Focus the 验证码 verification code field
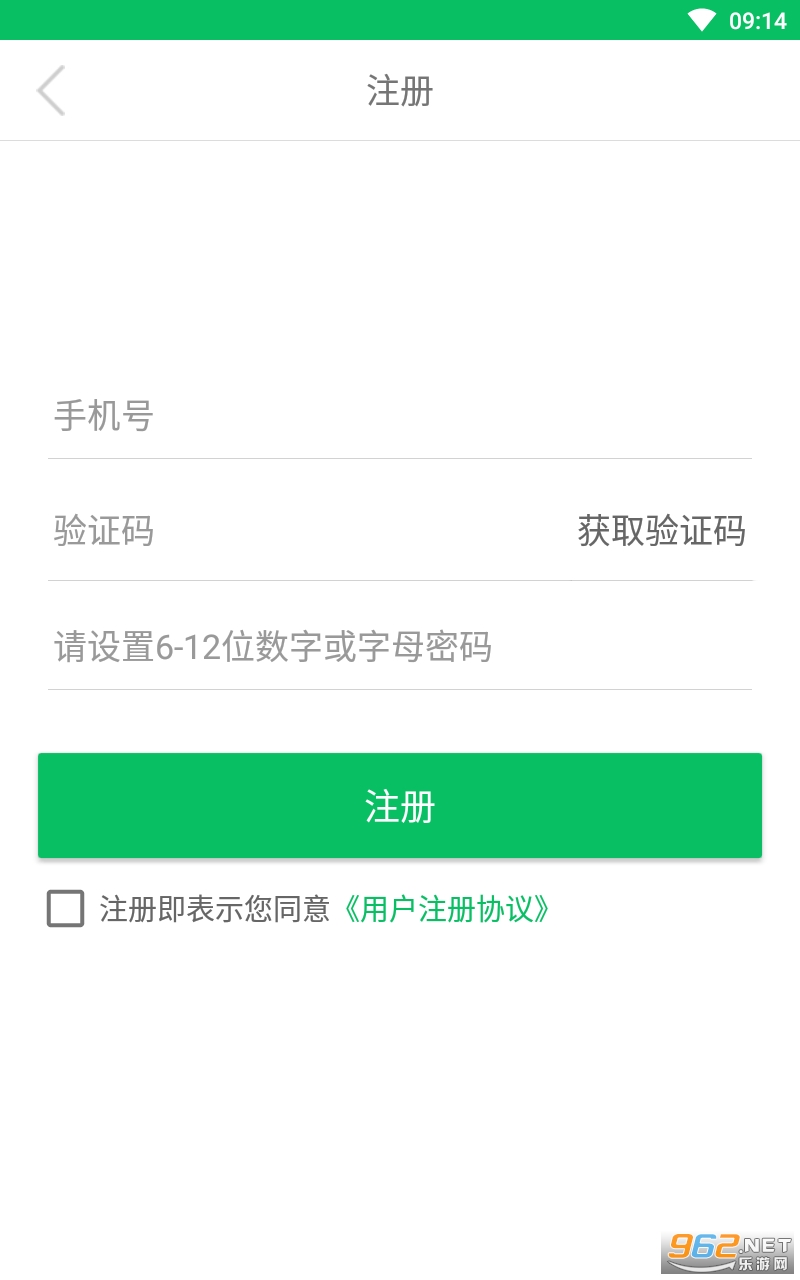The width and height of the screenshot is (800, 1280). [x=300, y=530]
